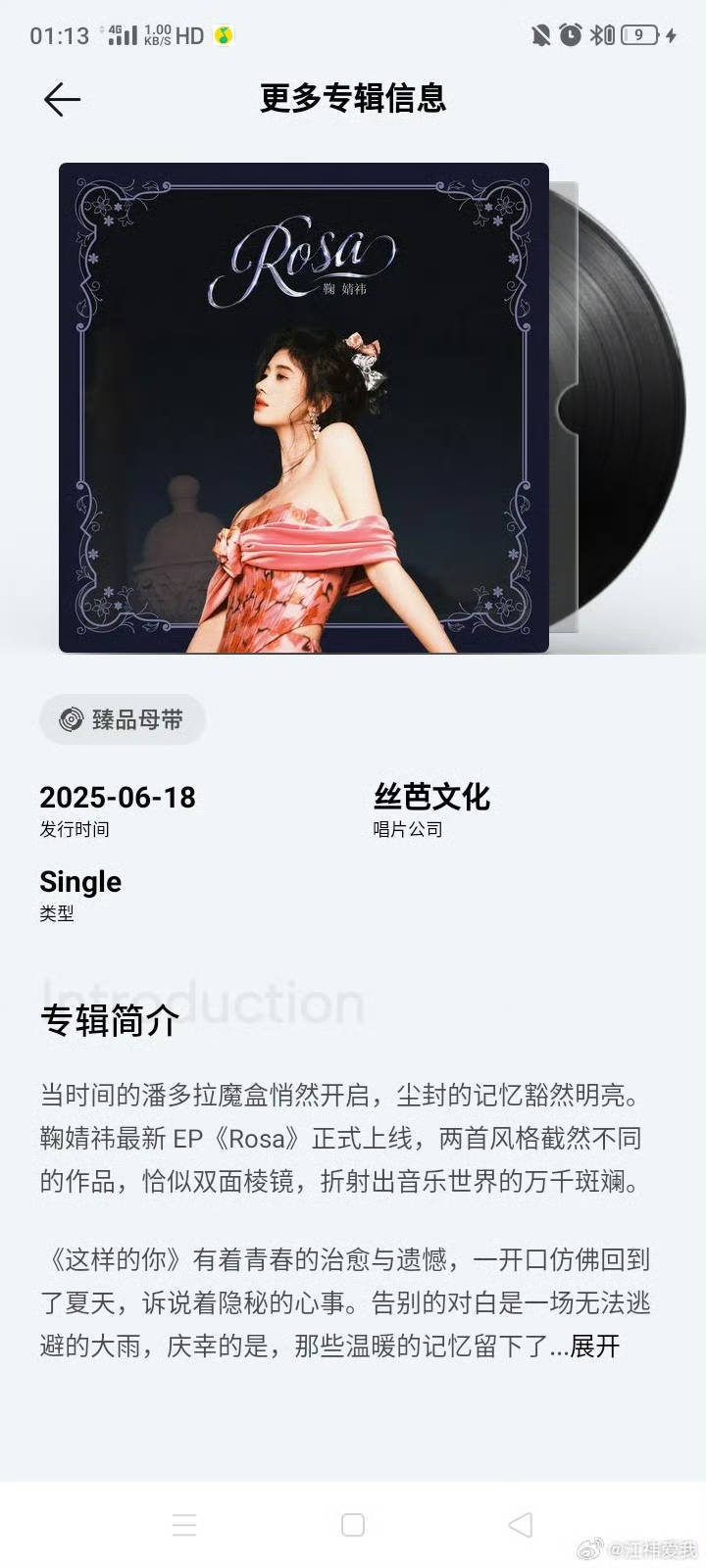Go back from the album info page
The height and width of the screenshot is (1568, 706).
(62, 99)
